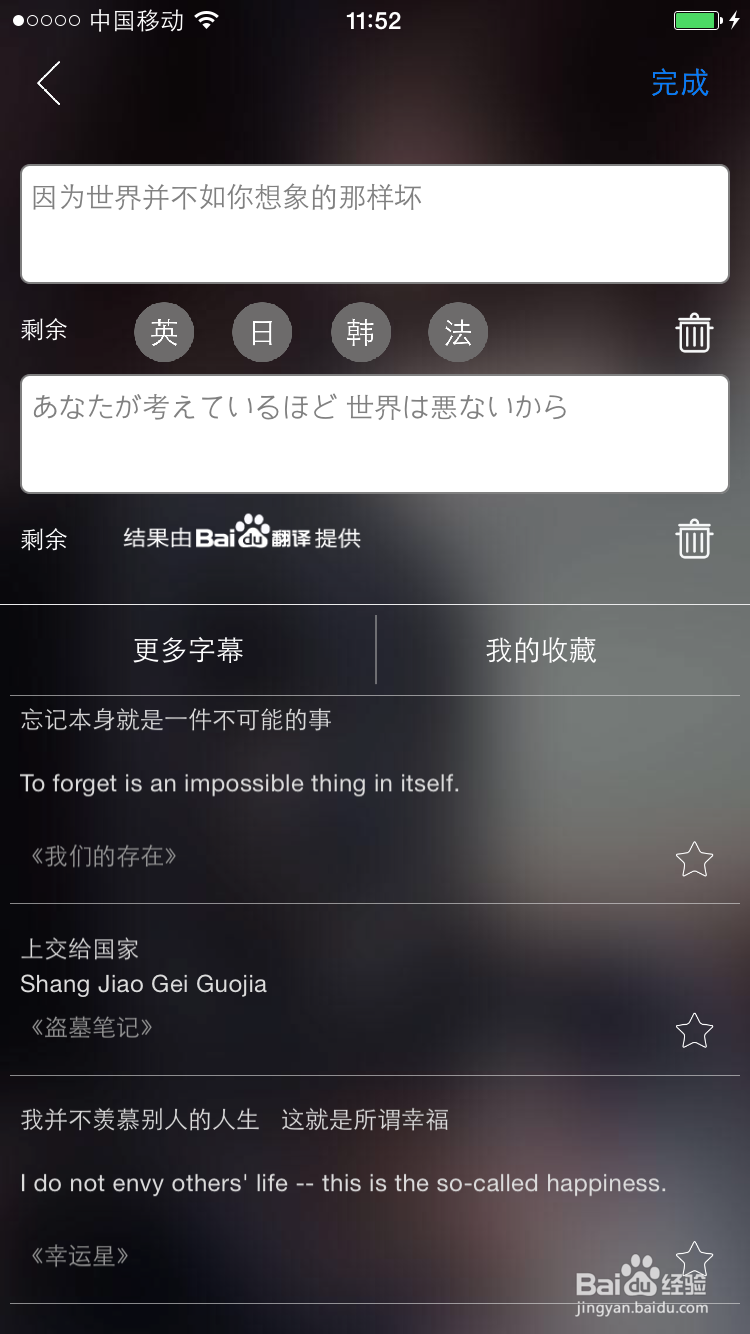
Task: Tap the Japanese translation result field
Action: [375, 433]
